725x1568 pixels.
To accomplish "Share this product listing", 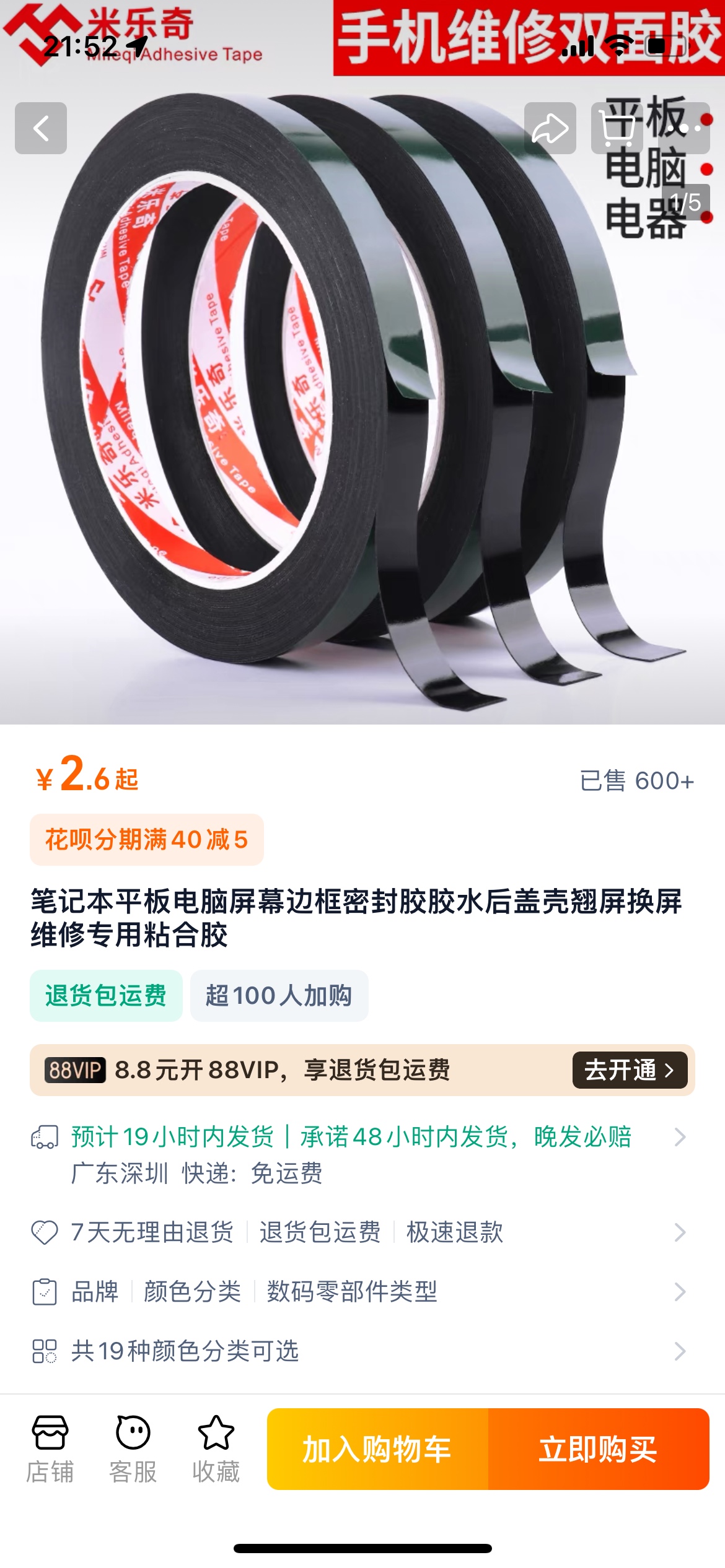I will tap(550, 128).
